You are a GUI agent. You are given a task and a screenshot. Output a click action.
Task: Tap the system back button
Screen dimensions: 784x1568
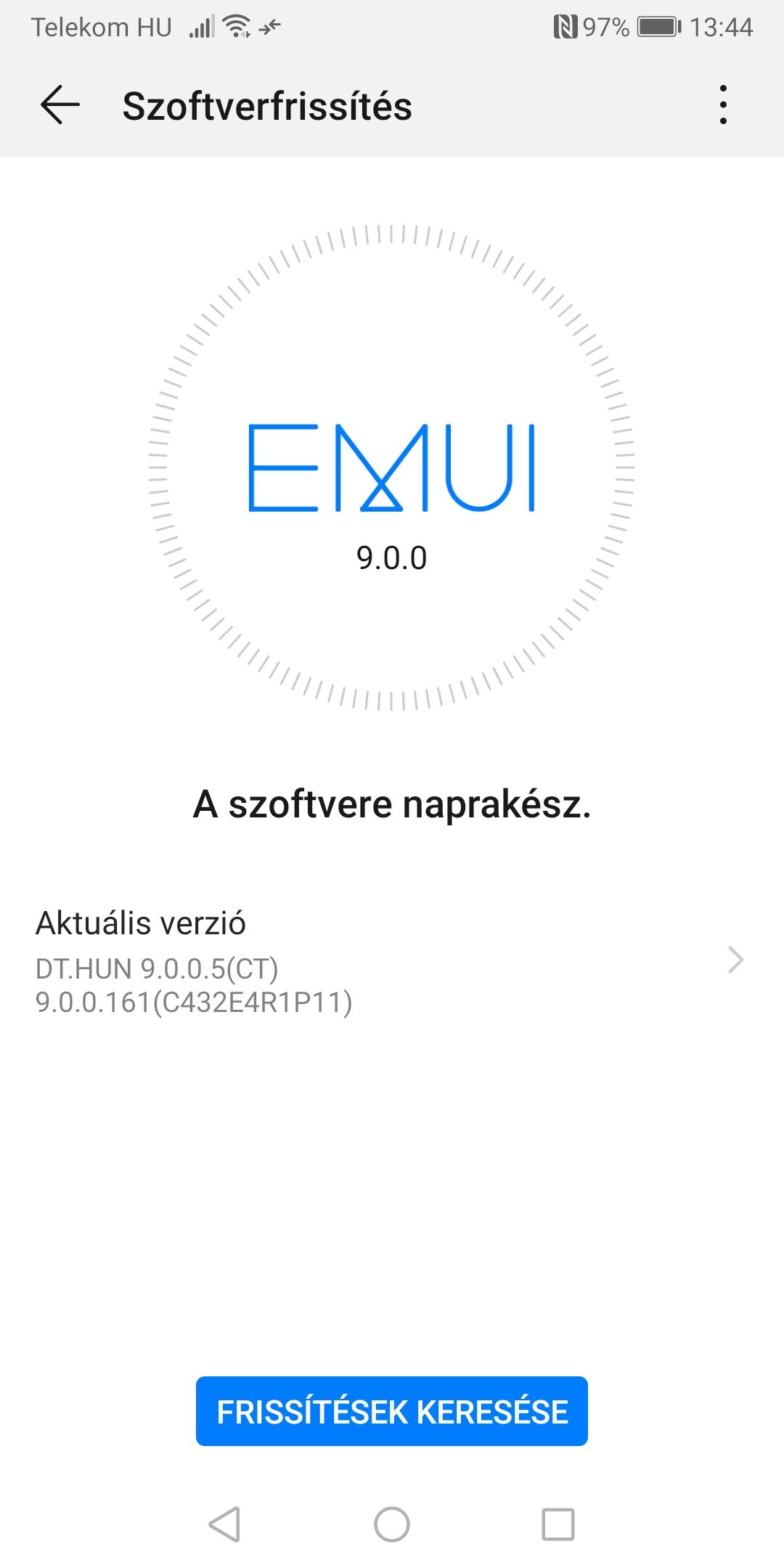(225, 1524)
